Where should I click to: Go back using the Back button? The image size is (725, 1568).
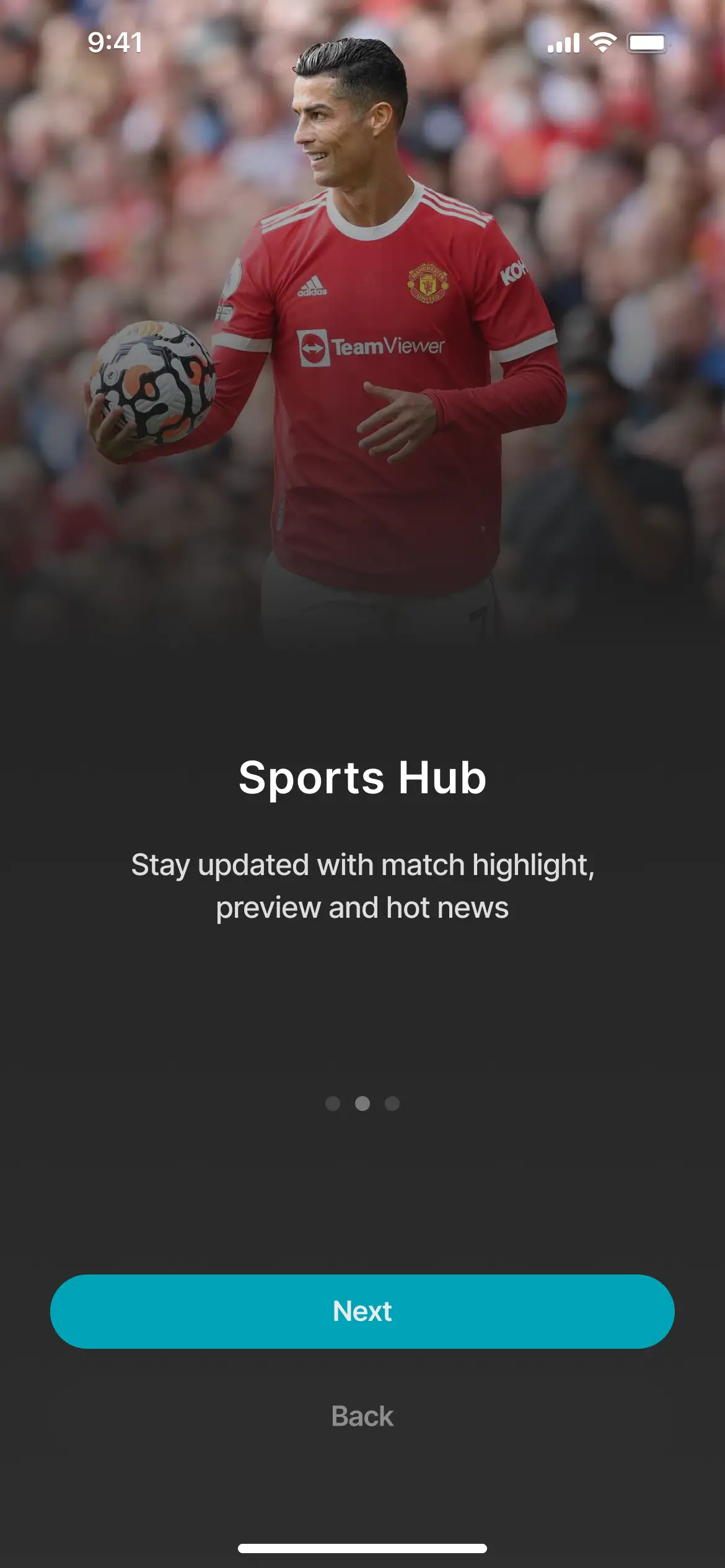[362, 1416]
